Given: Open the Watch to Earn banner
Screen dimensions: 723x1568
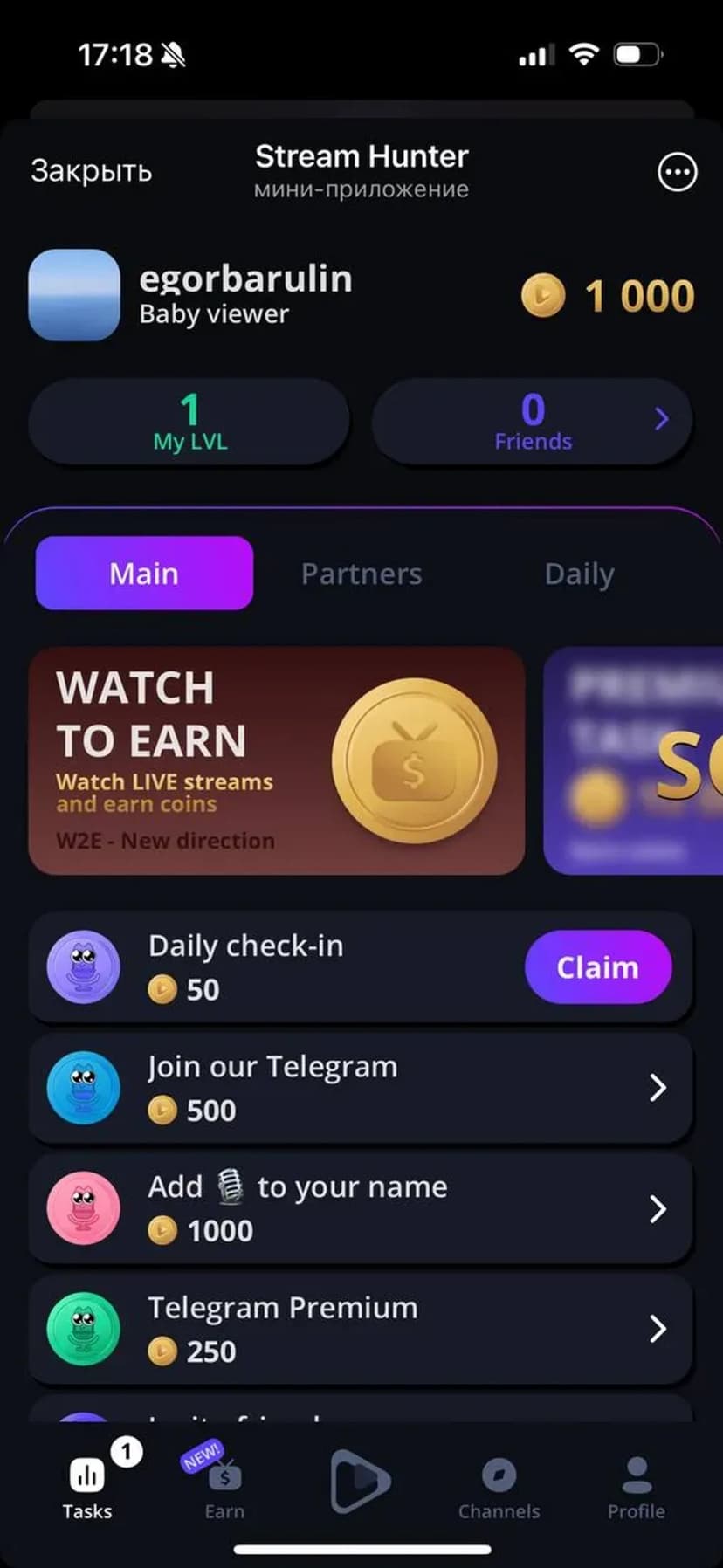Looking at the screenshot, I should tap(276, 760).
